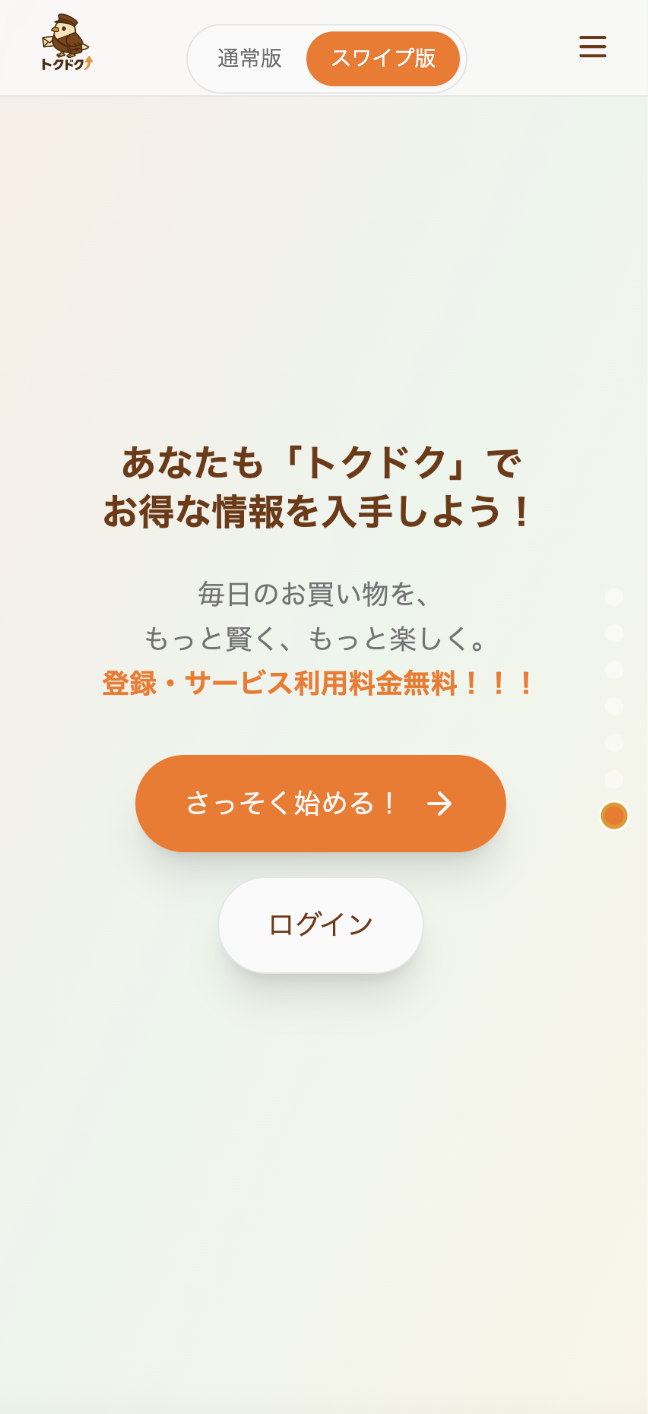
Task: Switch to 通常版 view
Action: tap(250, 58)
